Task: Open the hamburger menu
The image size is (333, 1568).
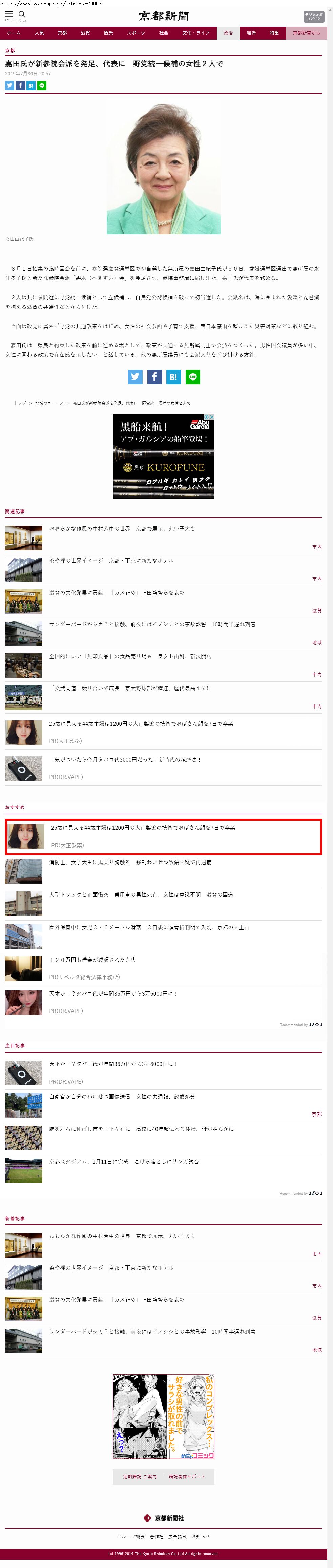Action: click(9, 15)
